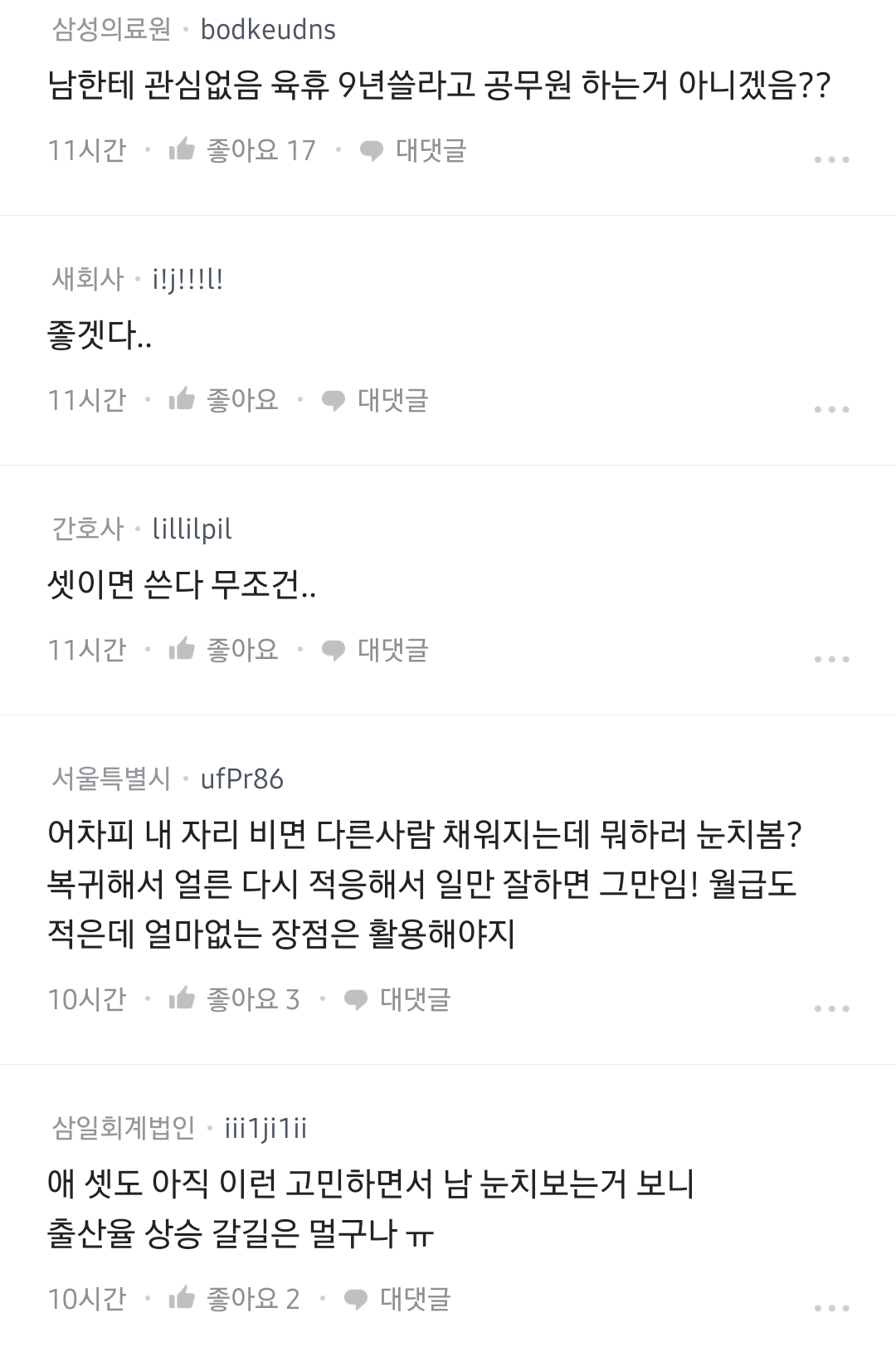This screenshot has height=1352, width=896.
Task: Like lillilpil's comment
Action: click(x=223, y=650)
